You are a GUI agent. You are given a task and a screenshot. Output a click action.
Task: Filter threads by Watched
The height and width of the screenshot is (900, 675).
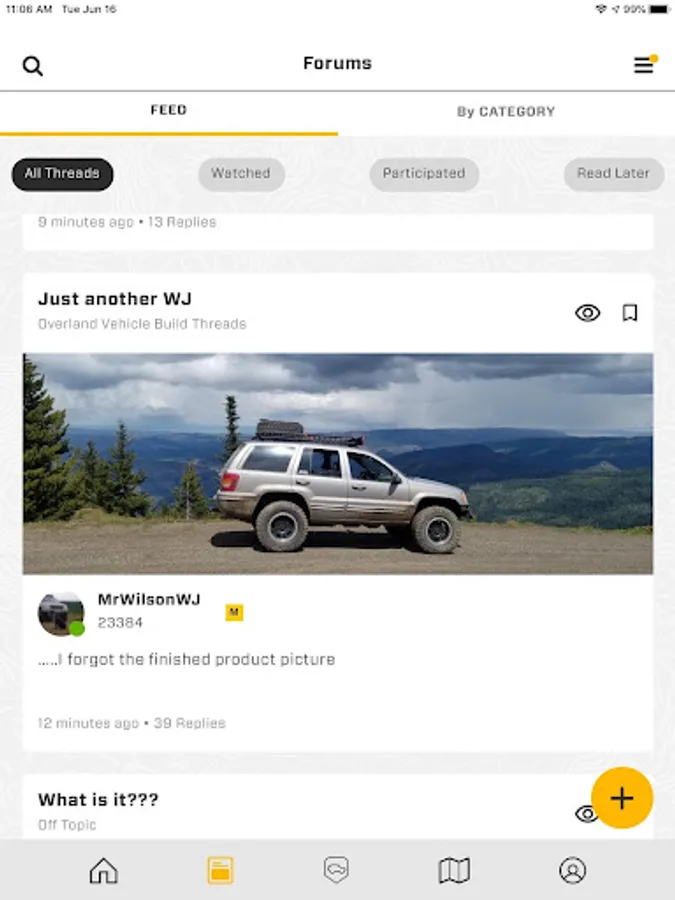(241, 174)
